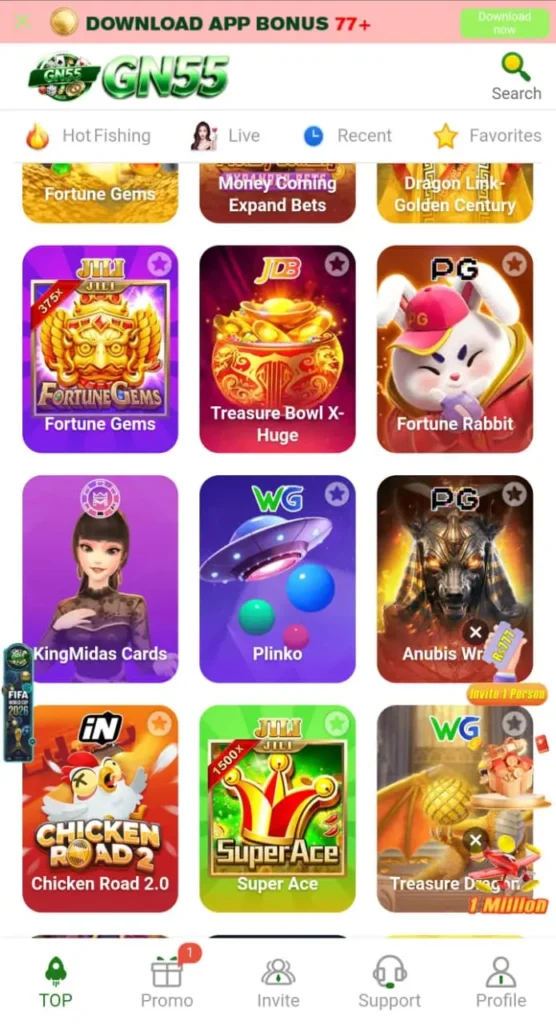Switch to the Live category
The height and width of the screenshot is (1024, 556).
click(x=225, y=136)
